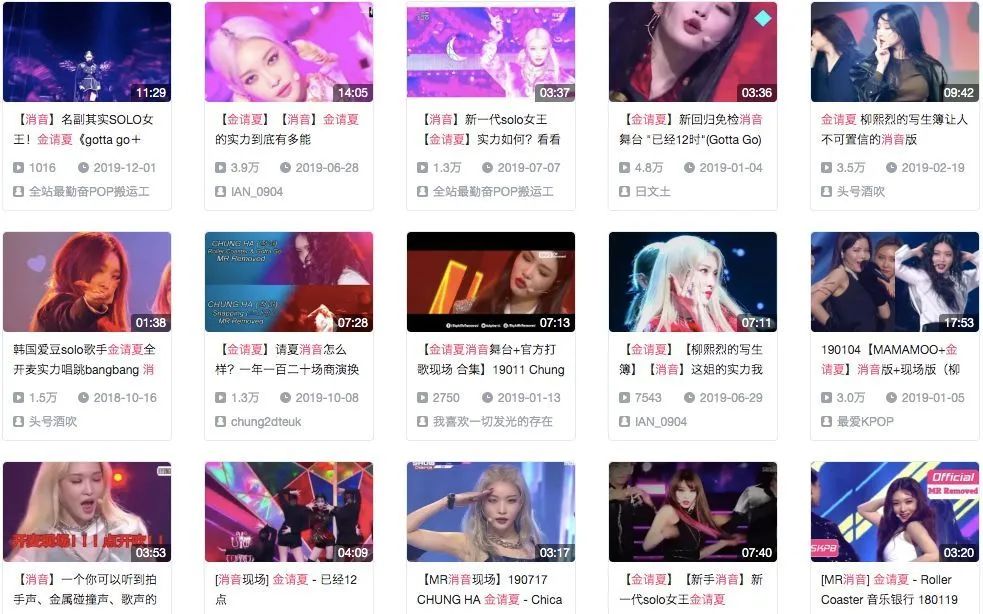
Task: View uploader 最爱KPOP's channel
Action: [864, 422]
